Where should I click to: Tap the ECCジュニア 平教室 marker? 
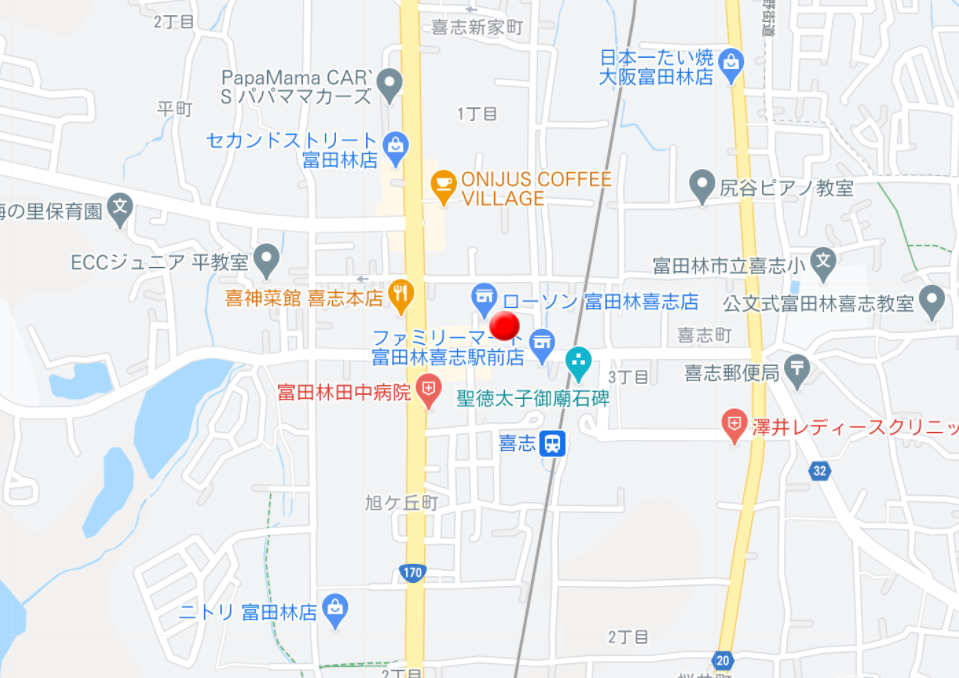click(x=266, y=261)
